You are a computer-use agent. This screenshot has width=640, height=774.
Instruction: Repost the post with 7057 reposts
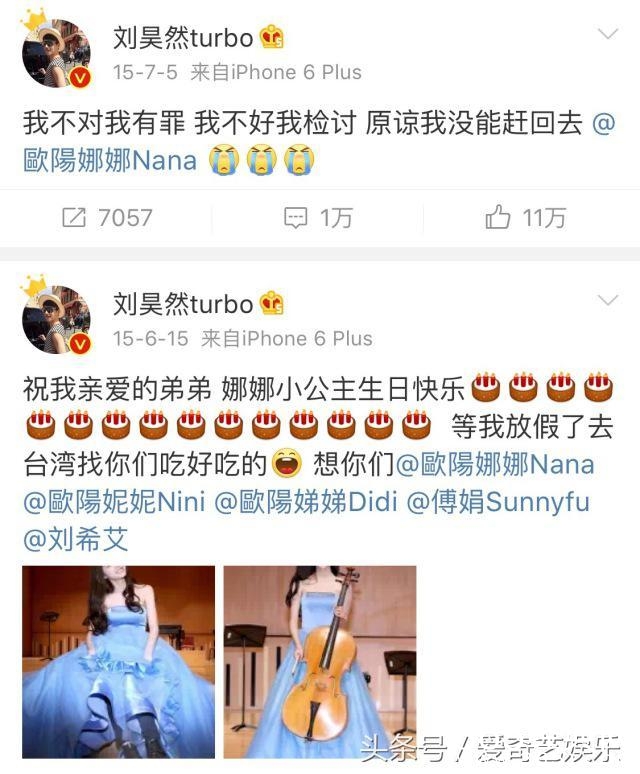tap(107, 217)
